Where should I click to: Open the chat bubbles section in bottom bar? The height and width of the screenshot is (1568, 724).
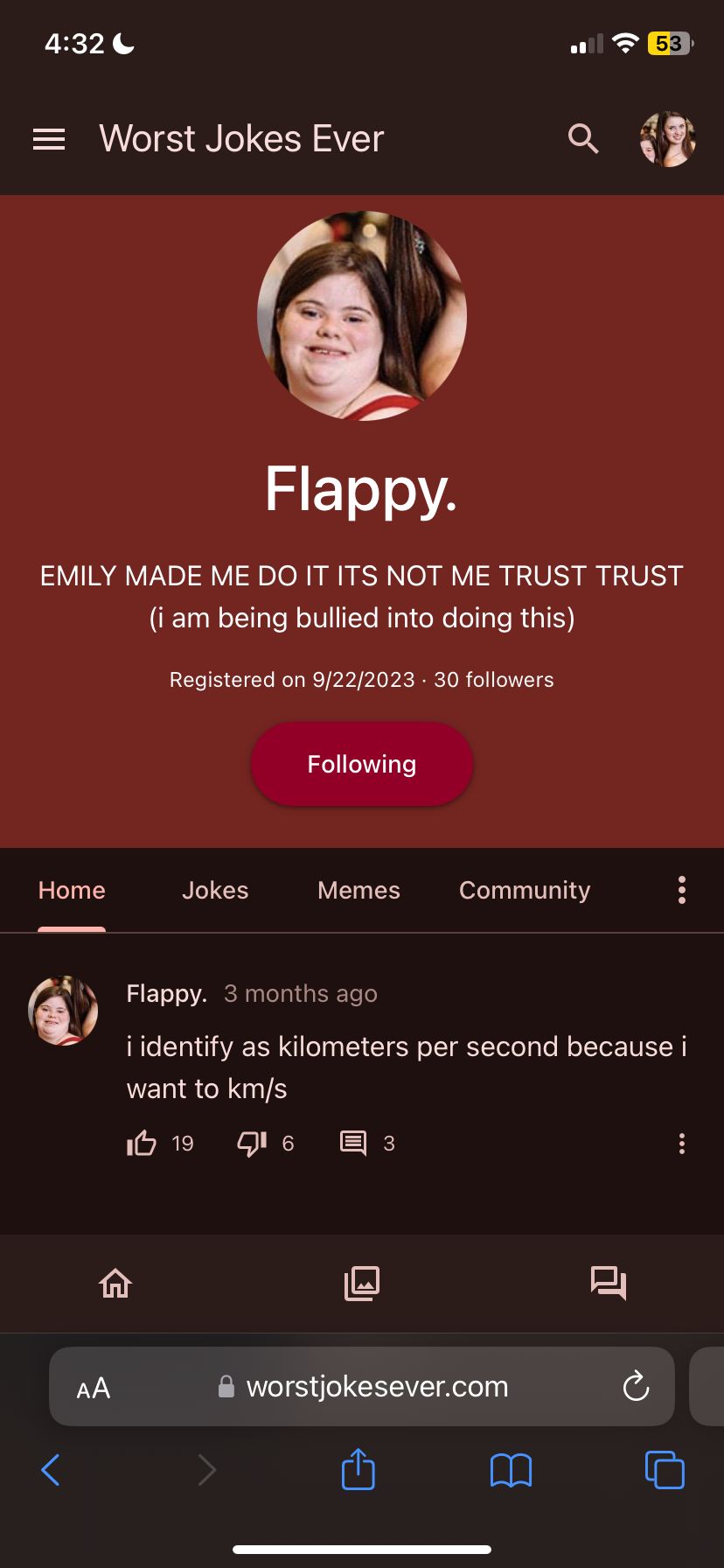point(609,1284)
